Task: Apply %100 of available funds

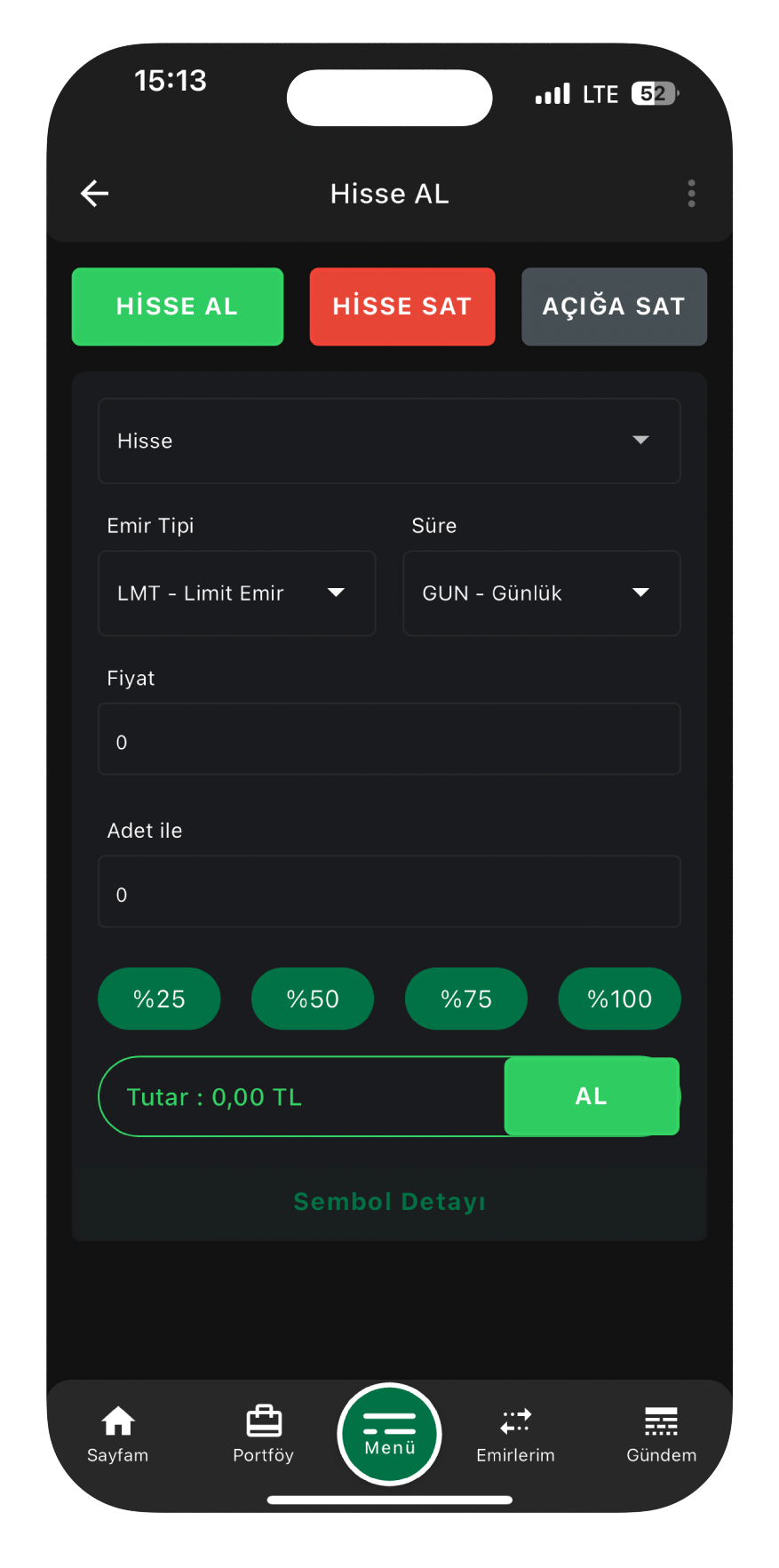Action: pos(619,999)
